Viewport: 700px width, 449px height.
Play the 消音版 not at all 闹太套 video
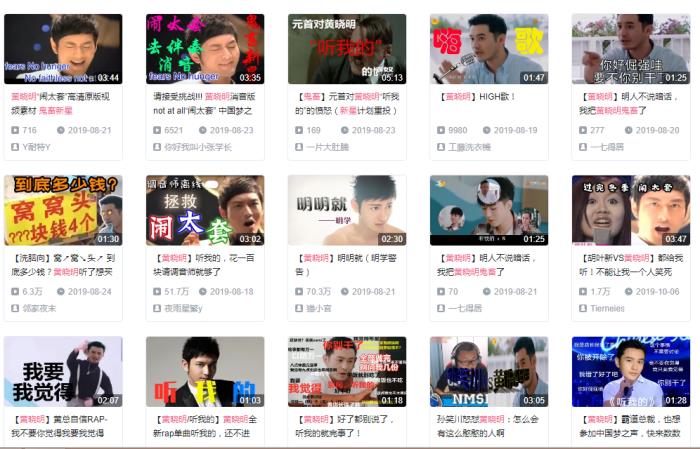[x=205, y=49]
